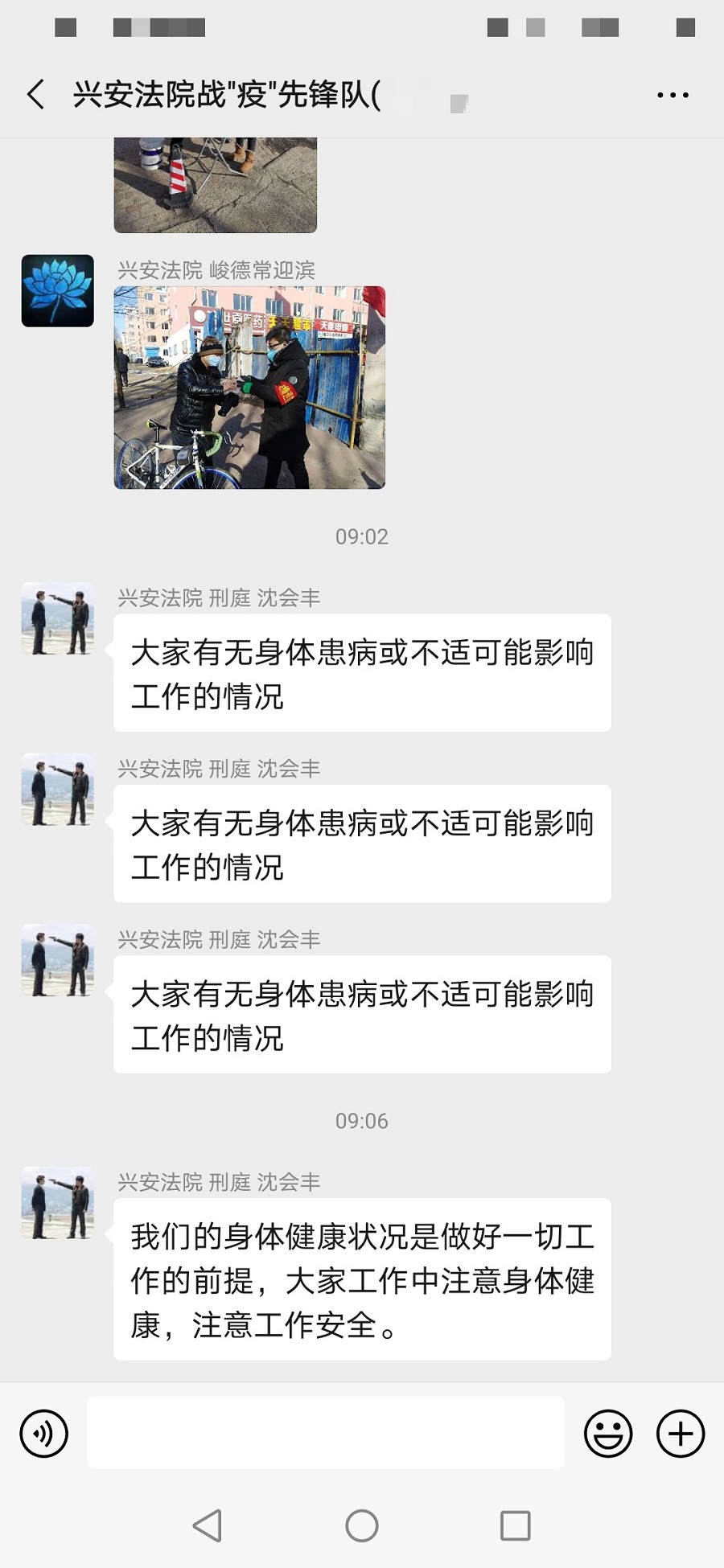Tap the system home button
Viewport: 724px width, 1568px height.
[x=362, y=1525]
